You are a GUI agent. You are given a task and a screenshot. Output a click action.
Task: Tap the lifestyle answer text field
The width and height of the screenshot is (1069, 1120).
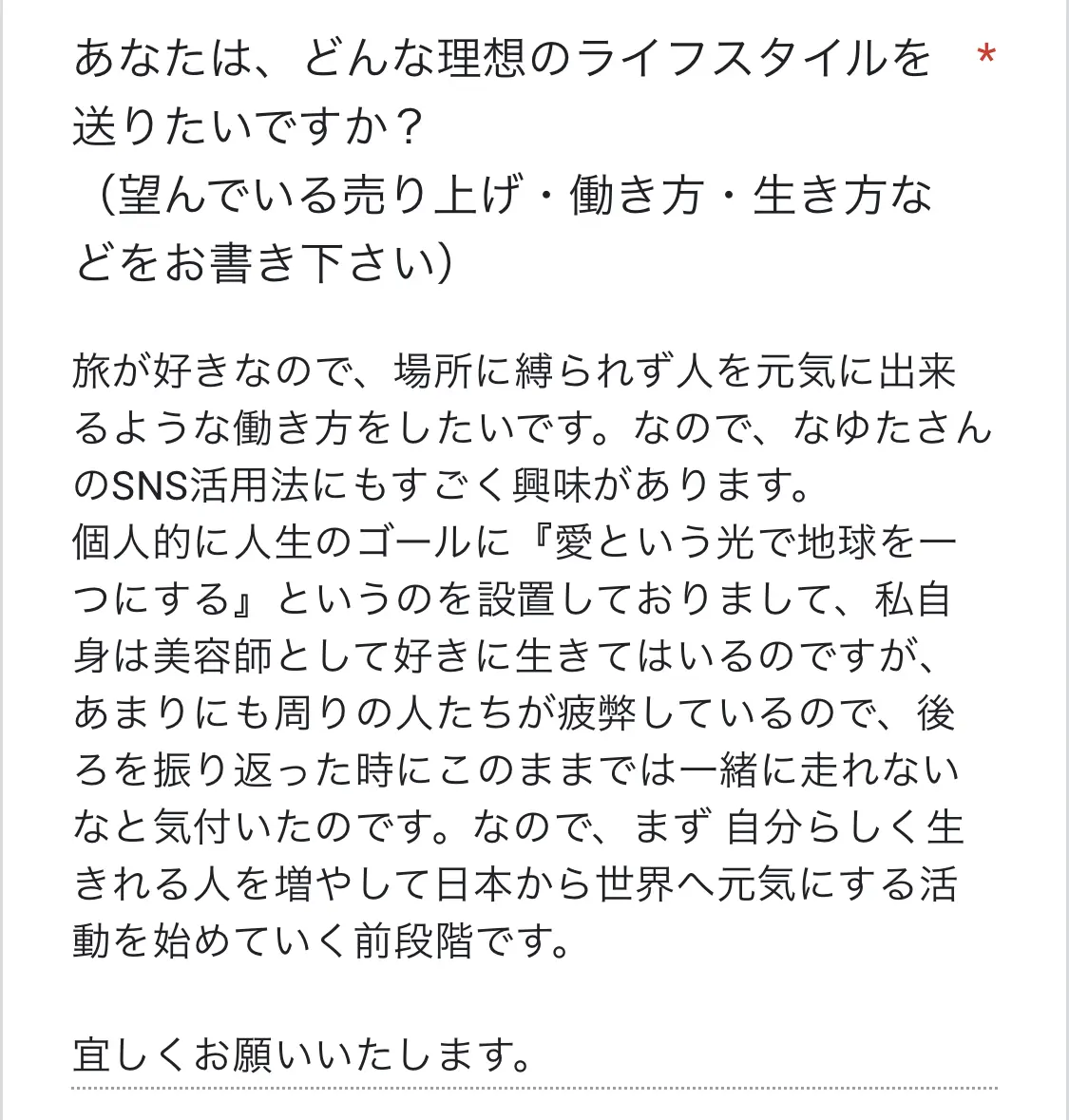[534, 712]
